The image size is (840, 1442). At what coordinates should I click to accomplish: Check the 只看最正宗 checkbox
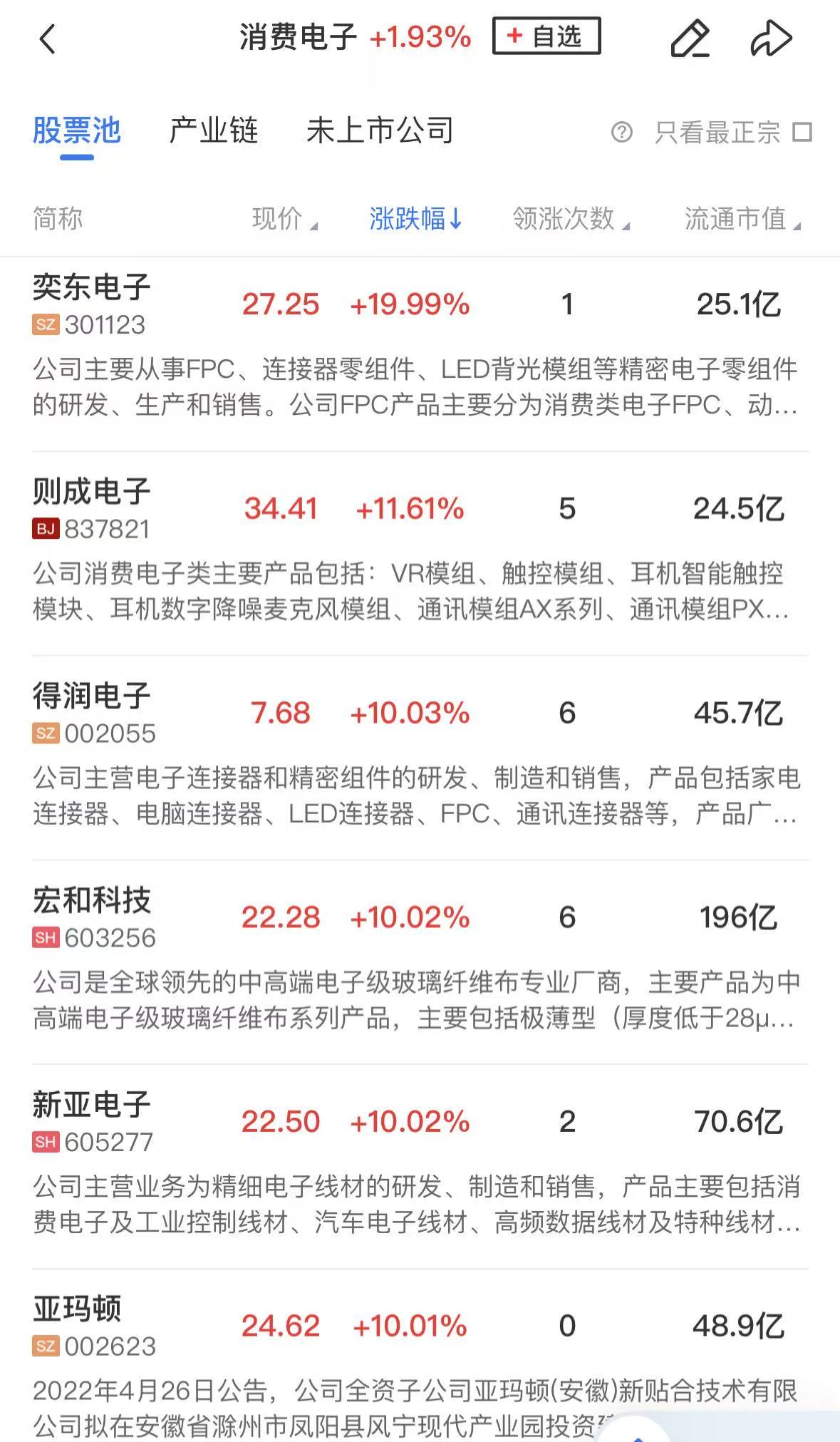[802, 133]
